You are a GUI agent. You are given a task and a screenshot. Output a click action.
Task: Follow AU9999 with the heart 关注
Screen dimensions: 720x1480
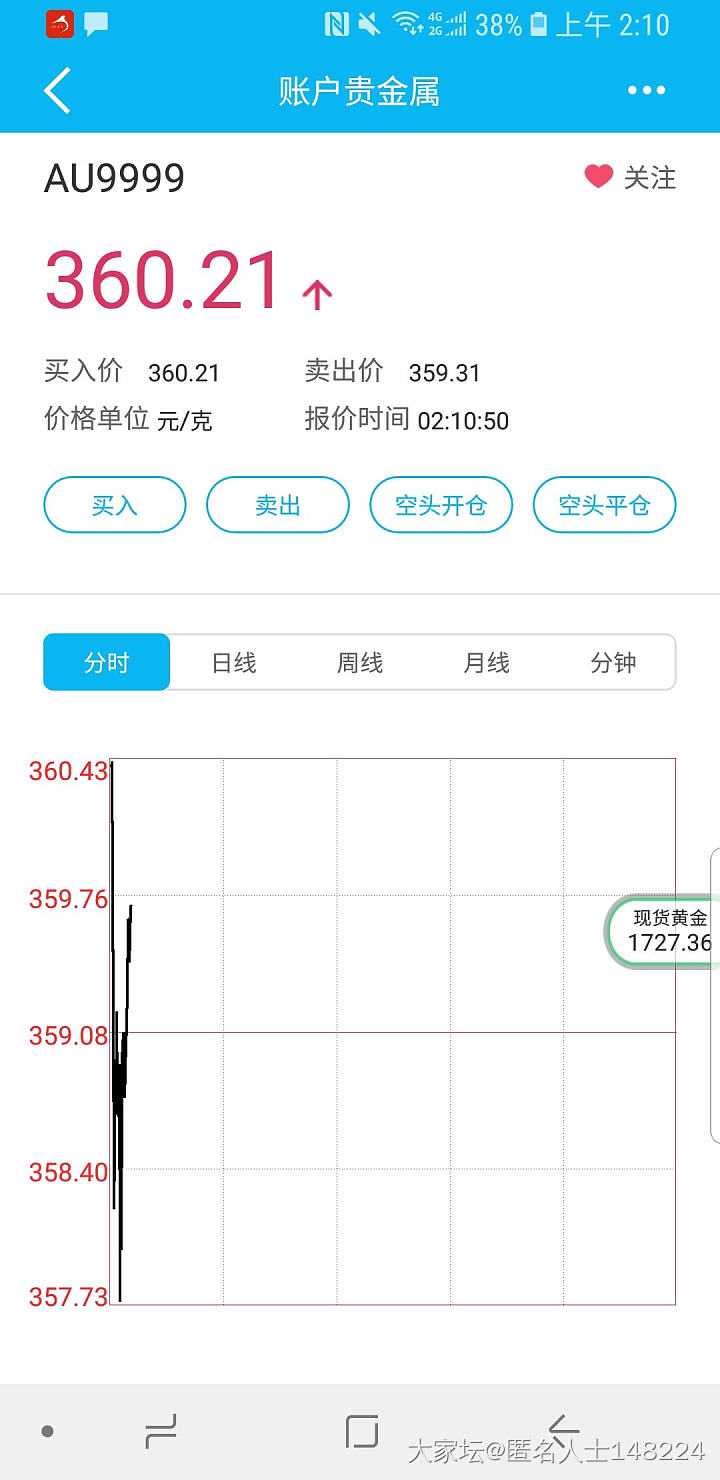(630, 178)
